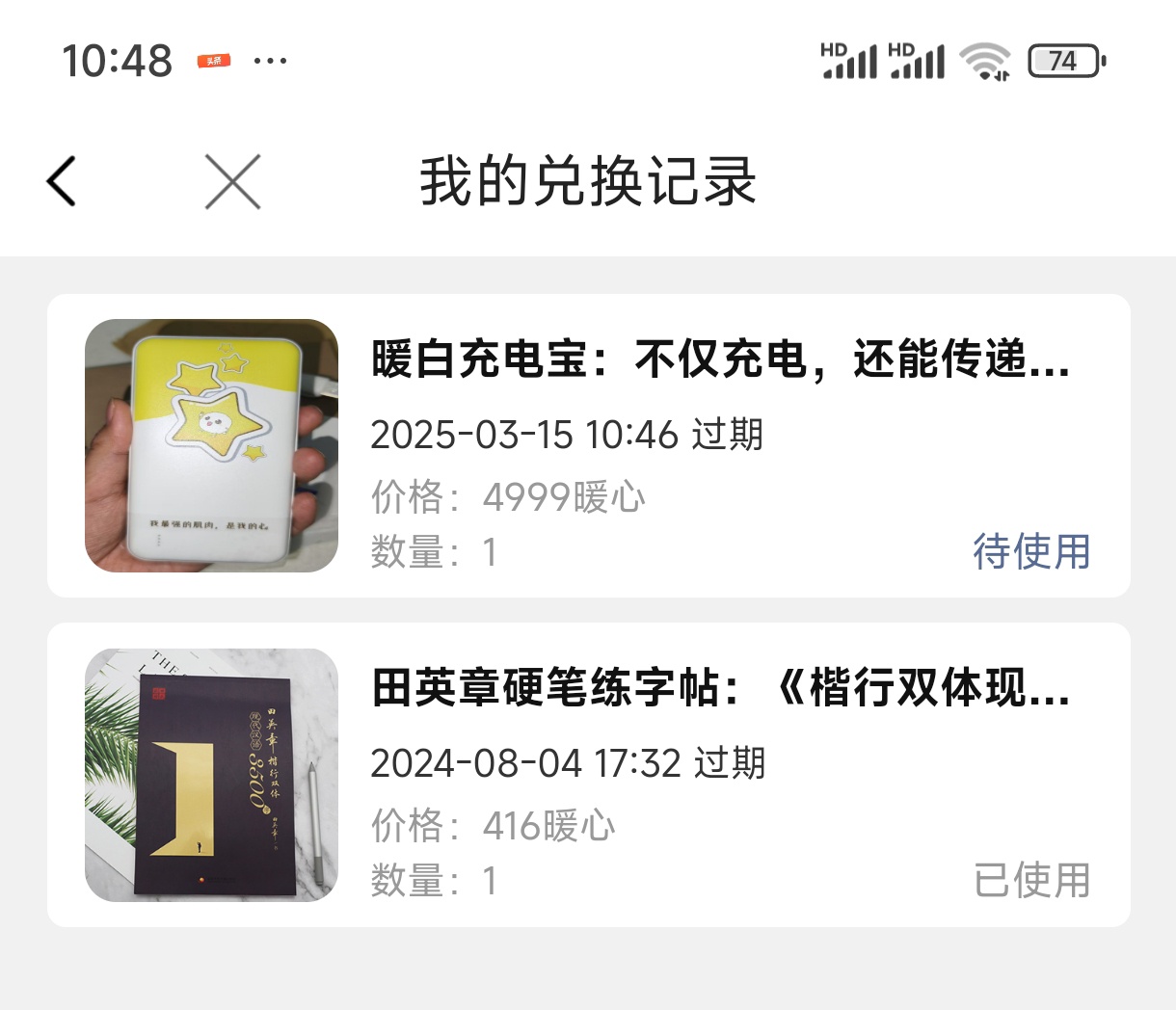This screenshot has width=1176, height=1010.
Task: Open the 田英章硬笔练字帖 exchange record
Action: [719, 690]
